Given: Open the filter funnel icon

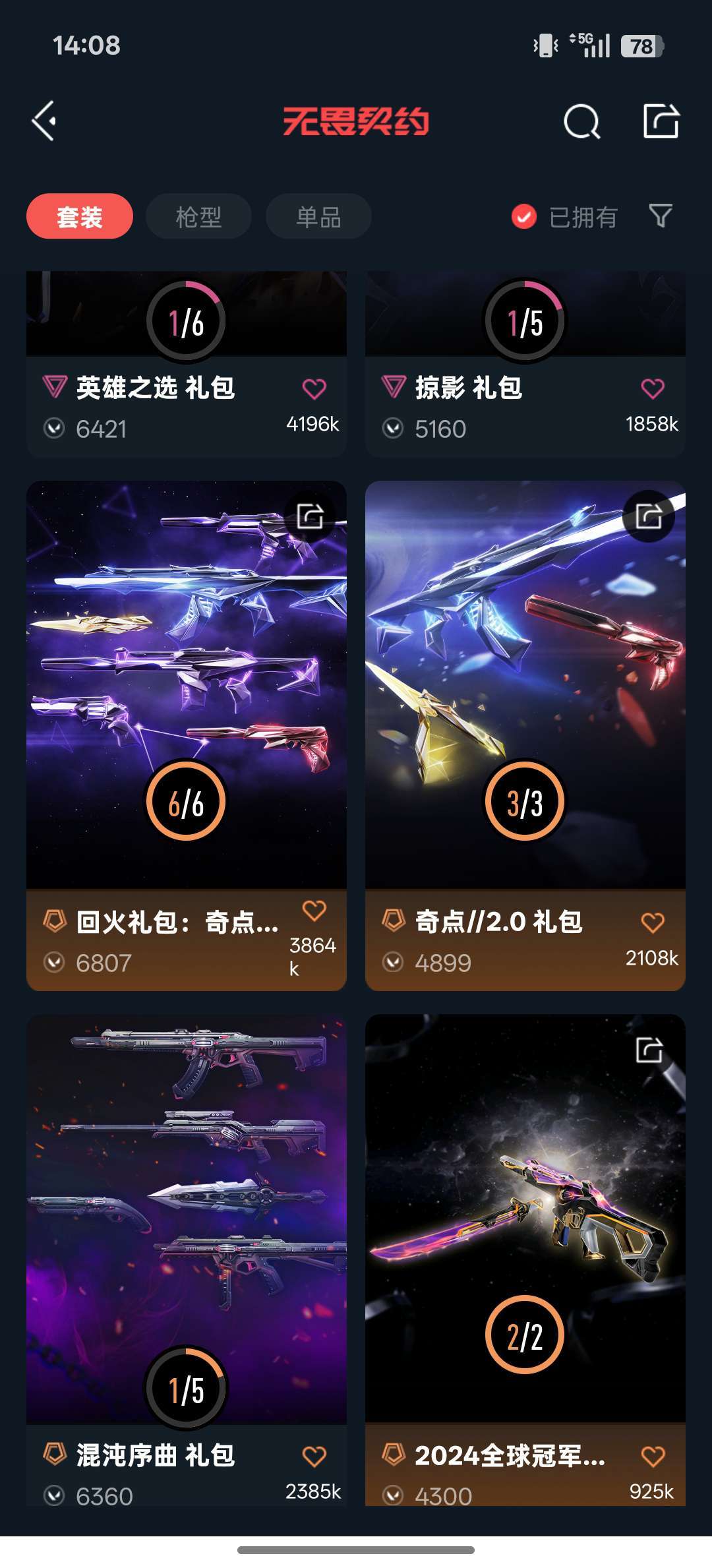Looking at the screenshot, I should 661,216.
